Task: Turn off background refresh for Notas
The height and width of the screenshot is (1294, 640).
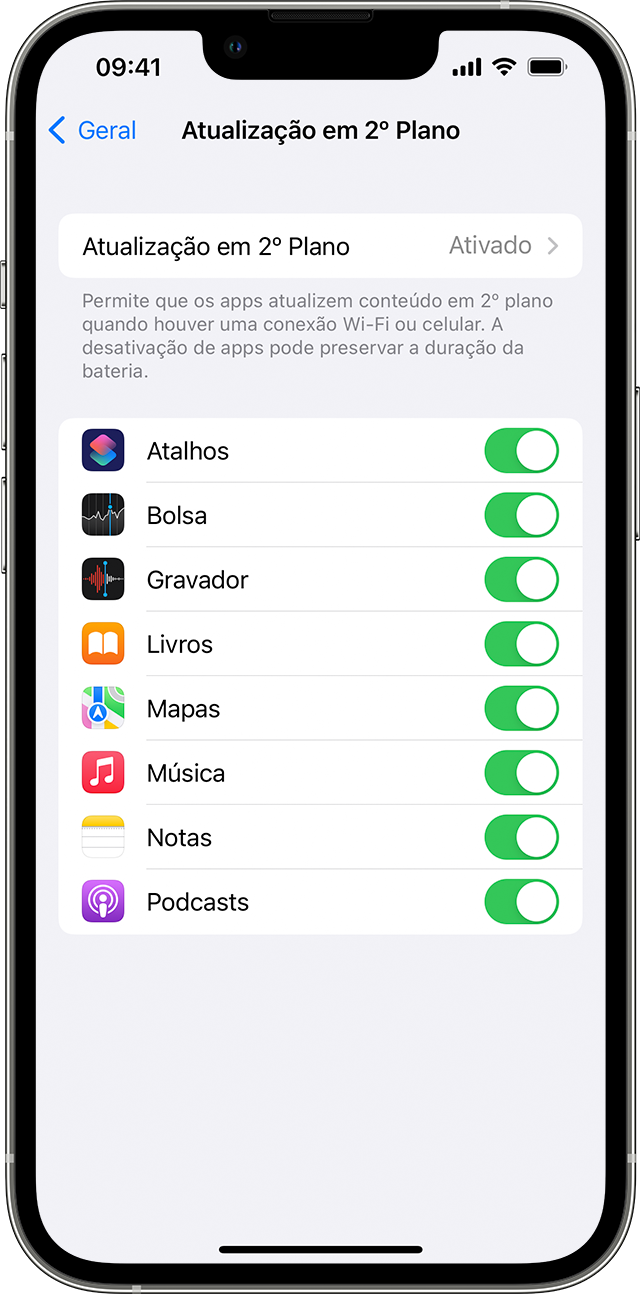Action: [x=521, y=837]
